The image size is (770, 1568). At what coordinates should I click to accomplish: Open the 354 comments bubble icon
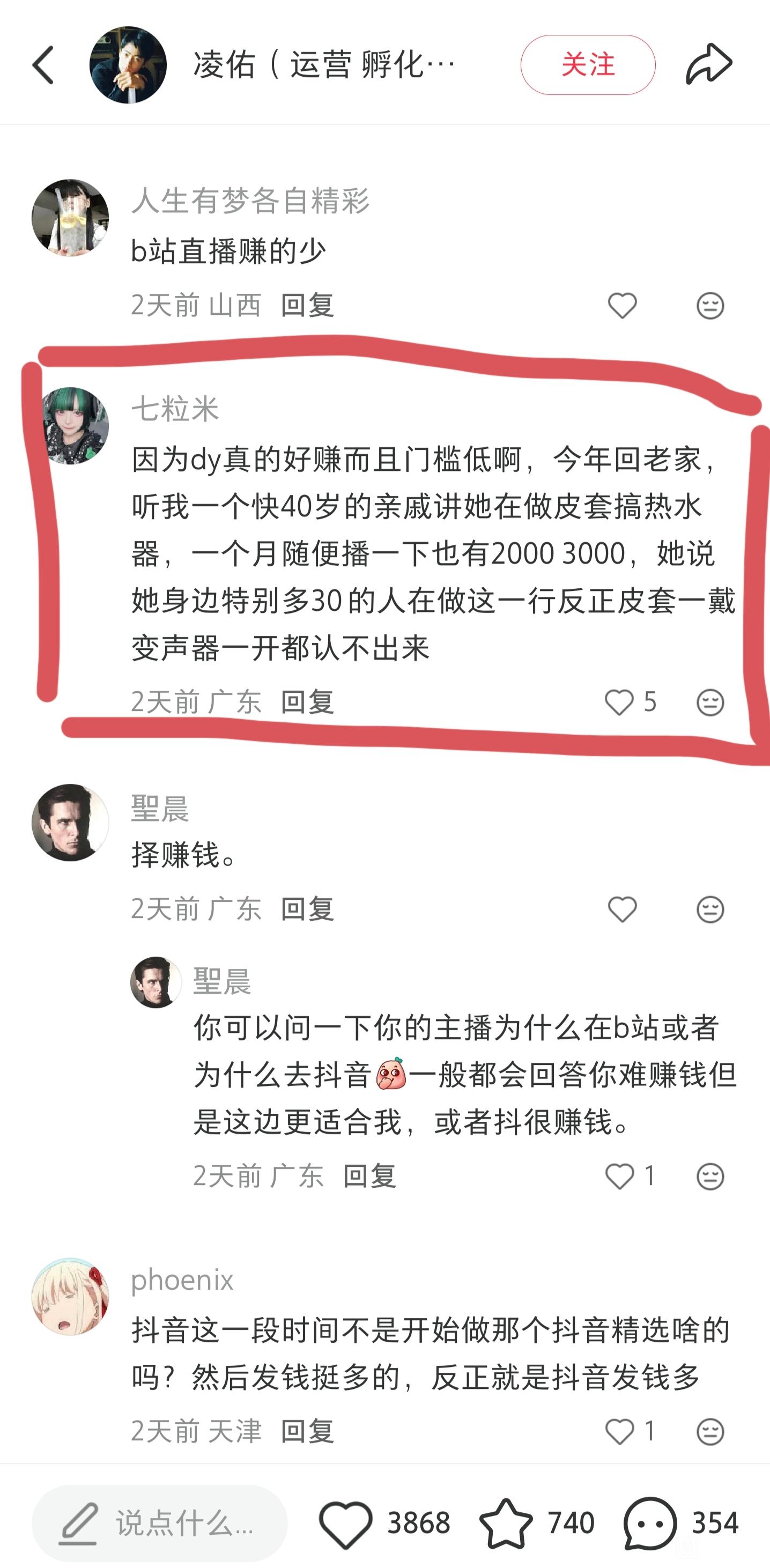649,1523
